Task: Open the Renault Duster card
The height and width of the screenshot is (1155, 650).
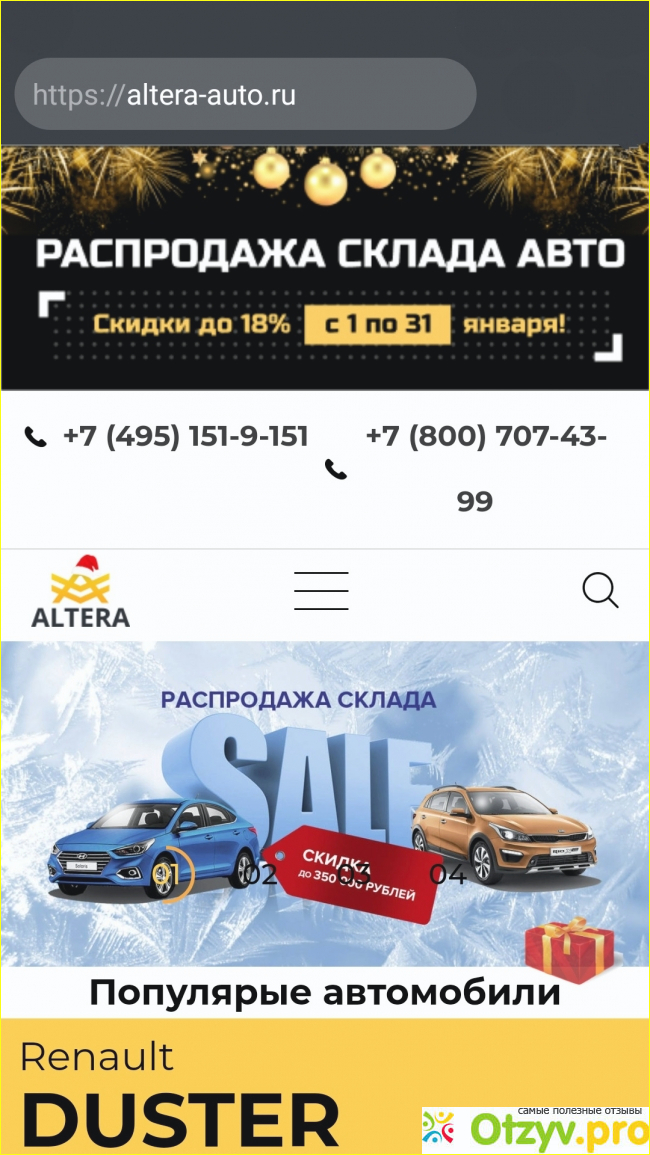Action: coord(200,1090)
